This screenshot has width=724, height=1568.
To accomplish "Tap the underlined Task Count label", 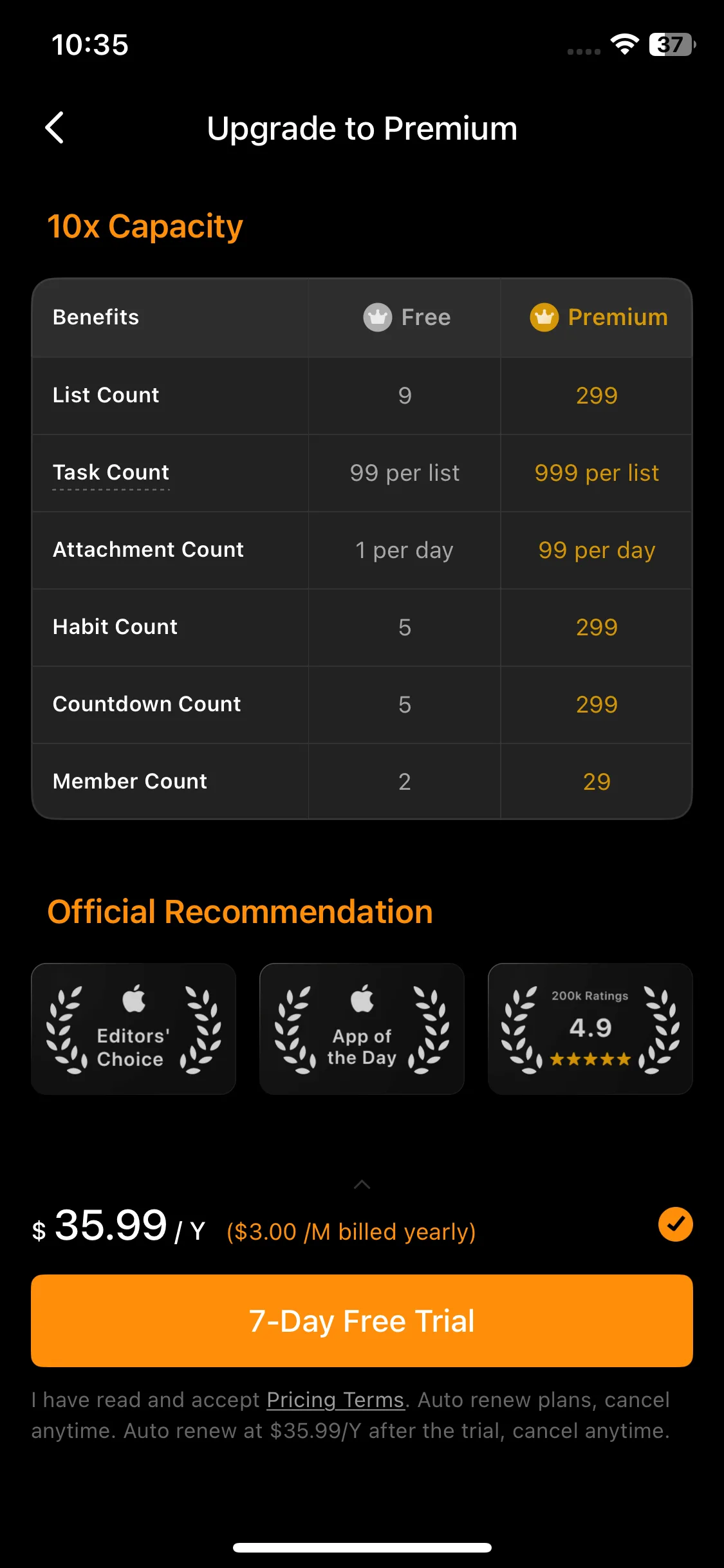I will (111, 472).
